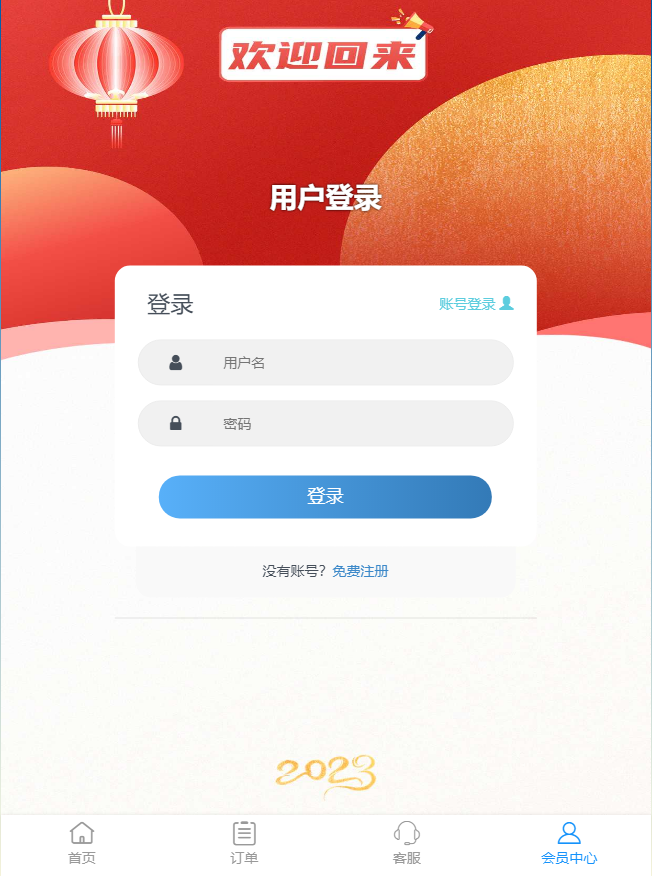Switch to the 订单 orders tab
652x876 pixels.
coord(244,843)
